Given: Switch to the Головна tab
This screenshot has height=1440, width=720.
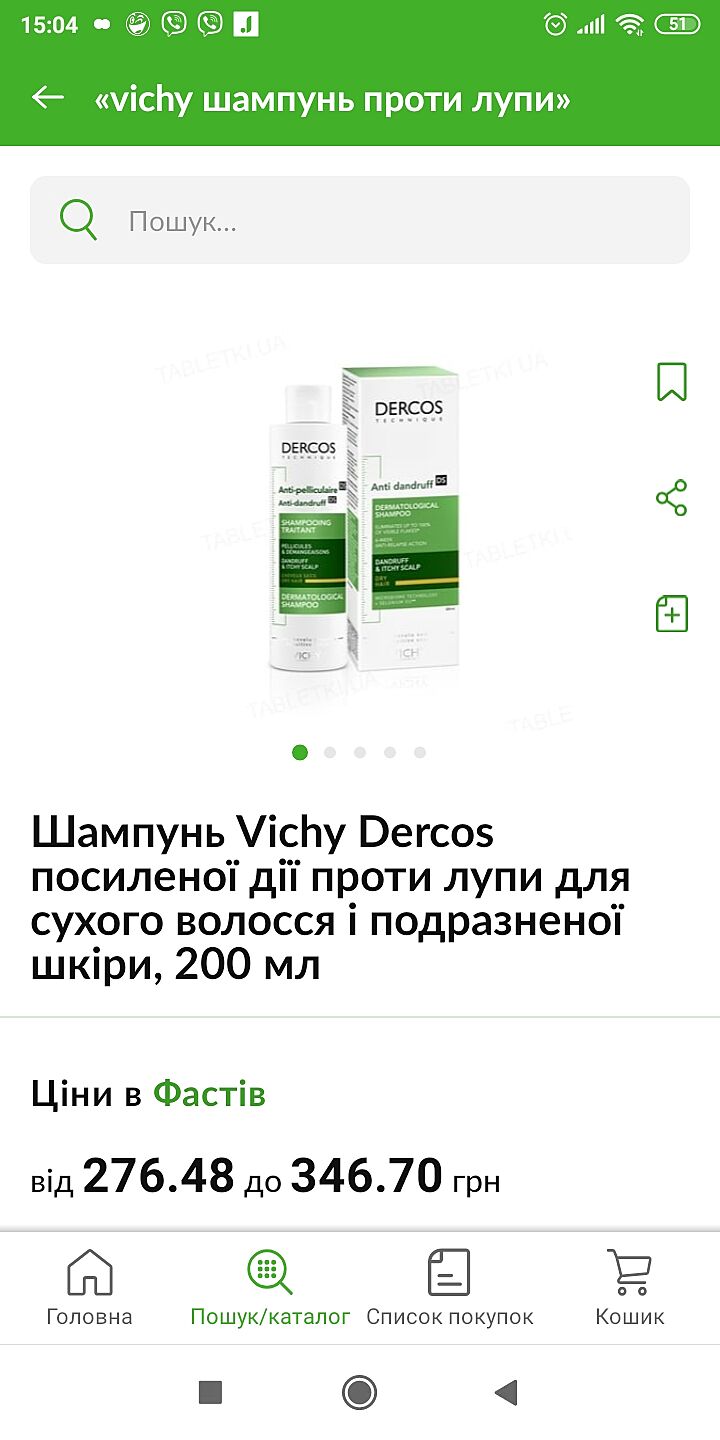Looking at the screenshot, I should 89,1288.
